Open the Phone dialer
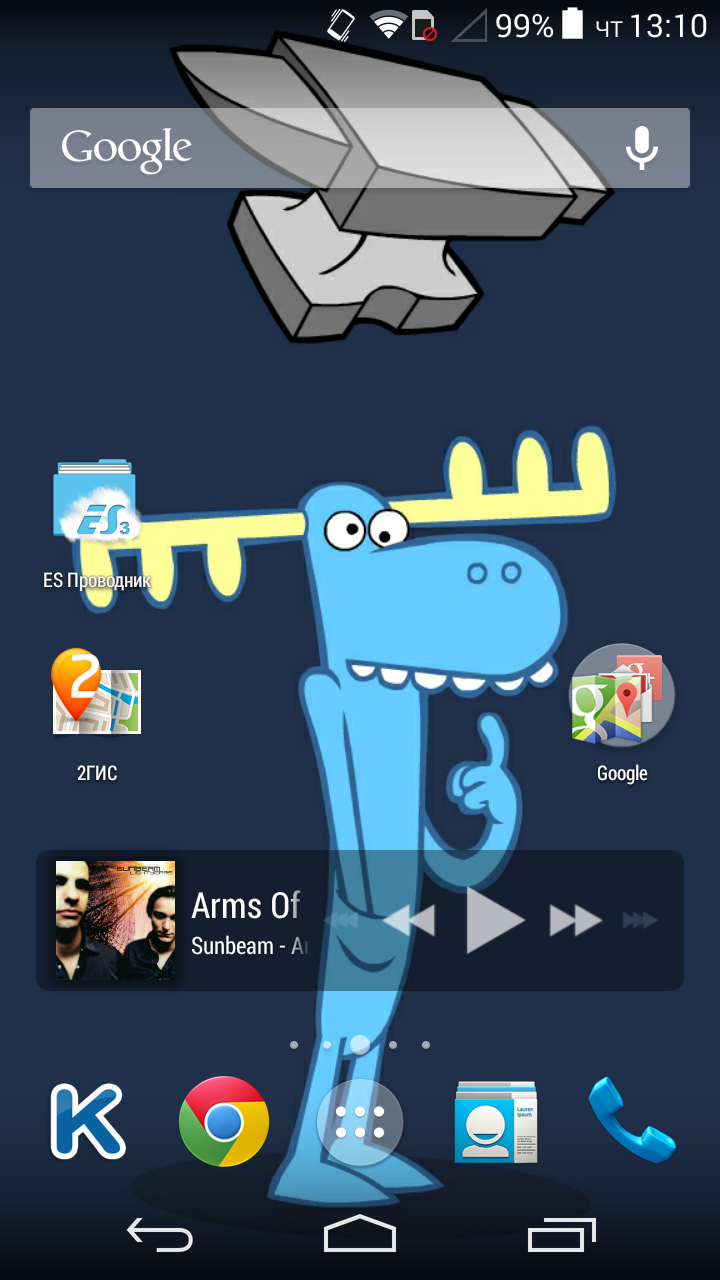 click(631, 1120)
